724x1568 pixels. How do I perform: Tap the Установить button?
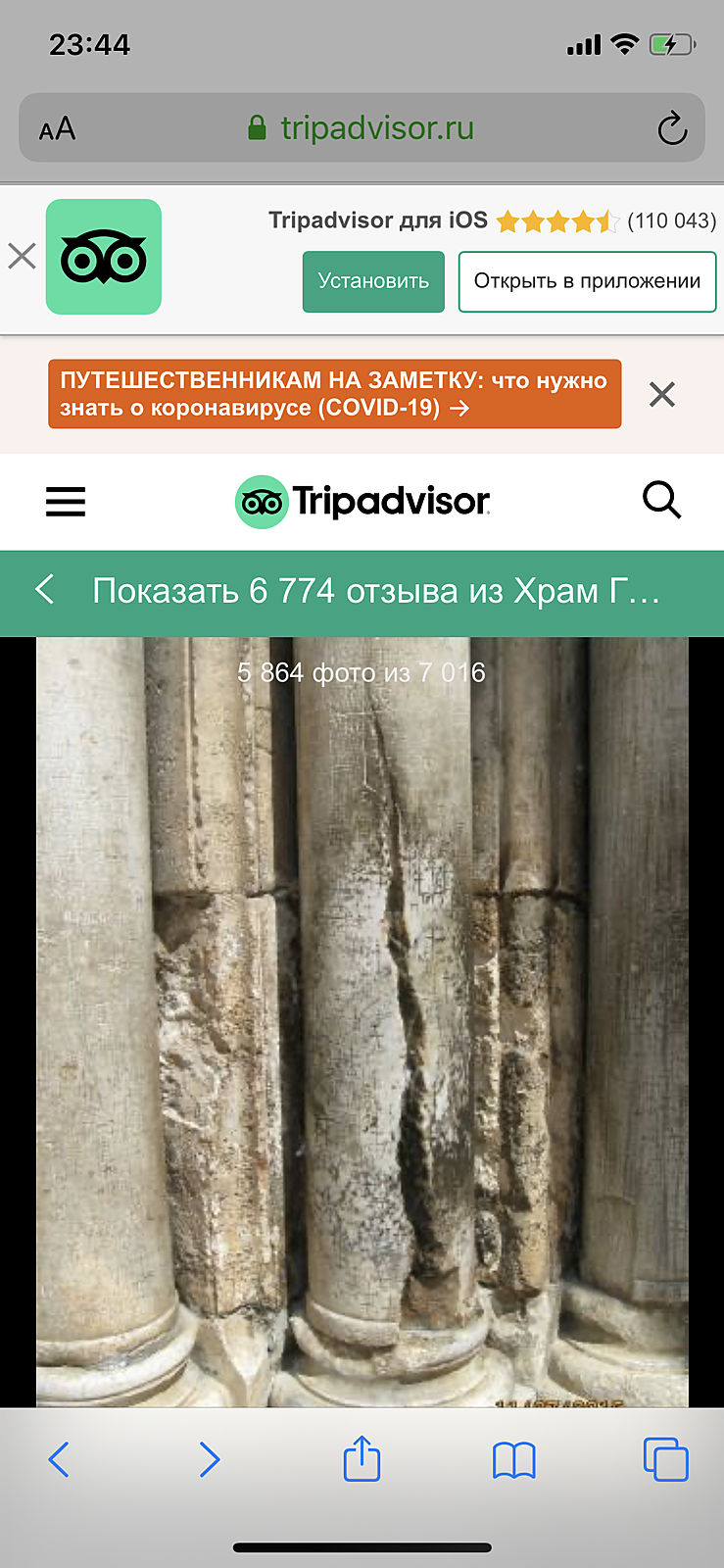(x=372, y=281)
